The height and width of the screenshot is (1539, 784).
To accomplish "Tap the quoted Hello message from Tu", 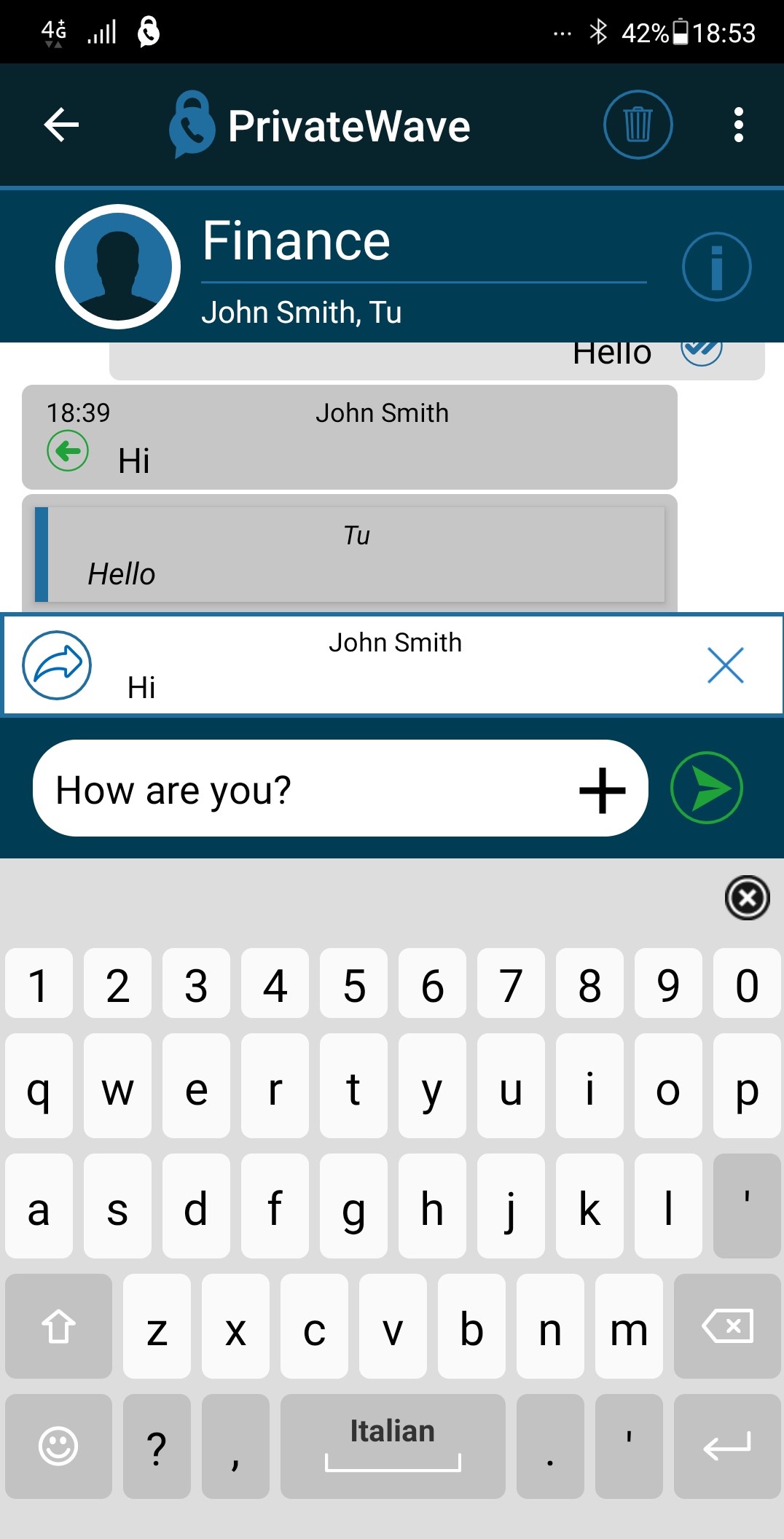I will tap(350, 555).
